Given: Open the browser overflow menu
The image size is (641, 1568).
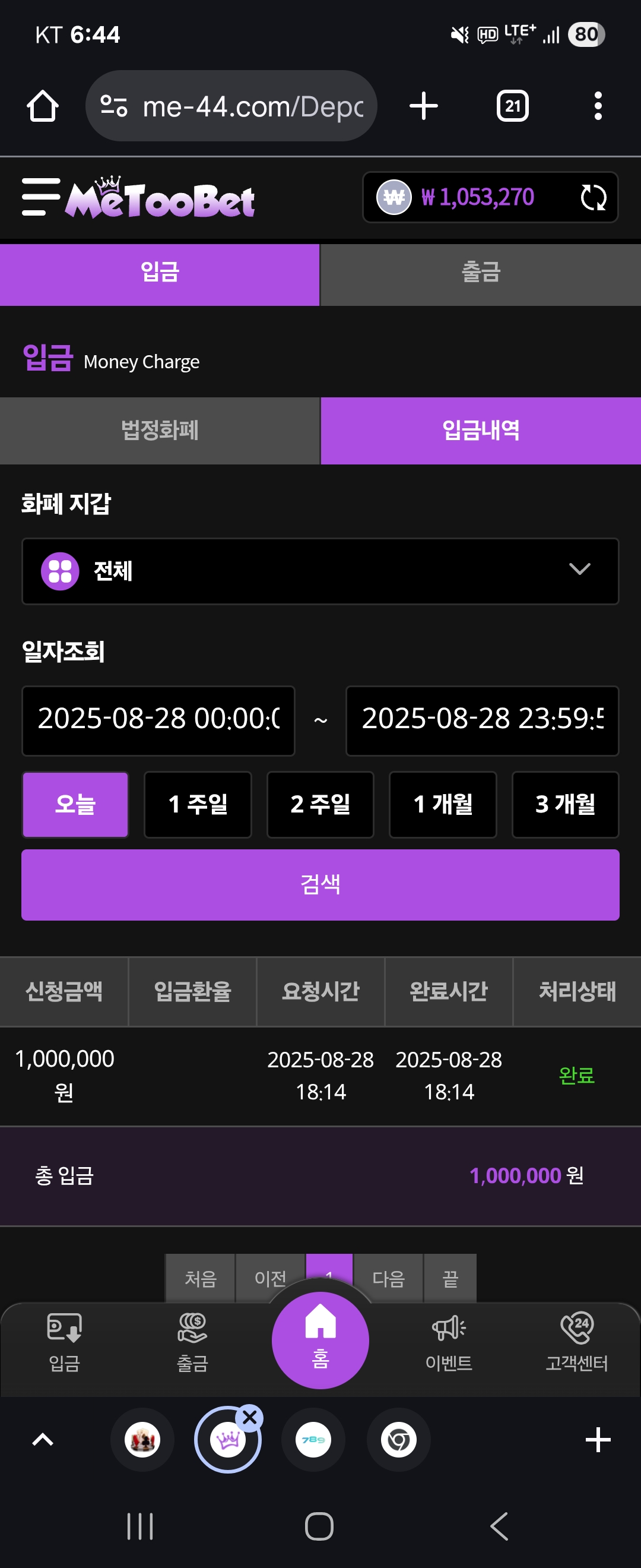Looking at the screenshot, I should pyautogui.click(x=598, y=106).
